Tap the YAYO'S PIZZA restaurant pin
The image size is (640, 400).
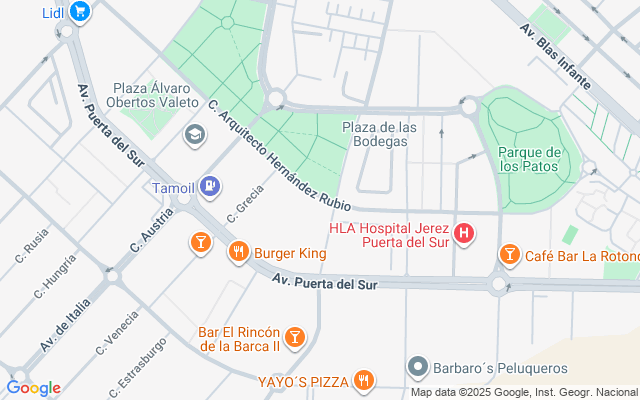[364, 380]
